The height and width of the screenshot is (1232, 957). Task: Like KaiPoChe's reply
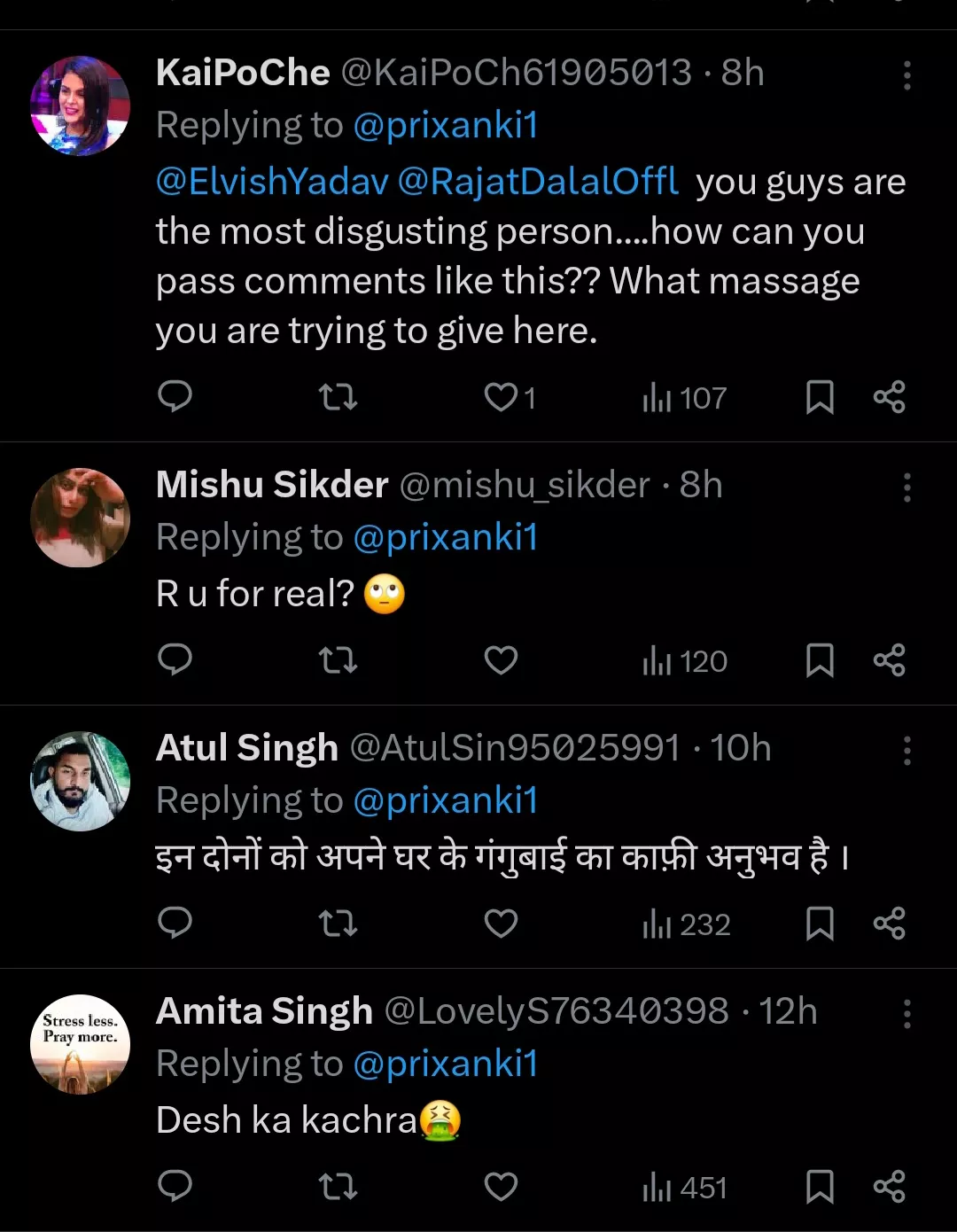[x=502, y=397]
